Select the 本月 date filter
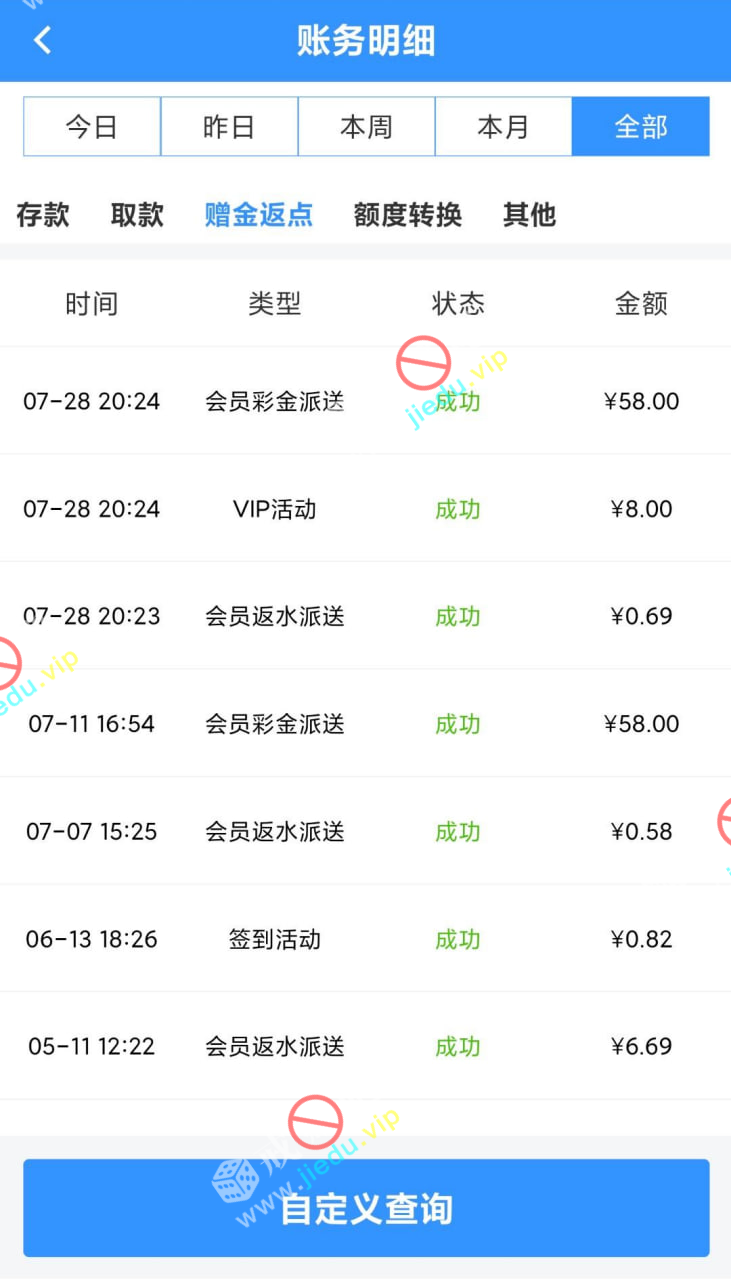Screen dimensions: 731x1280 [503, 127]
